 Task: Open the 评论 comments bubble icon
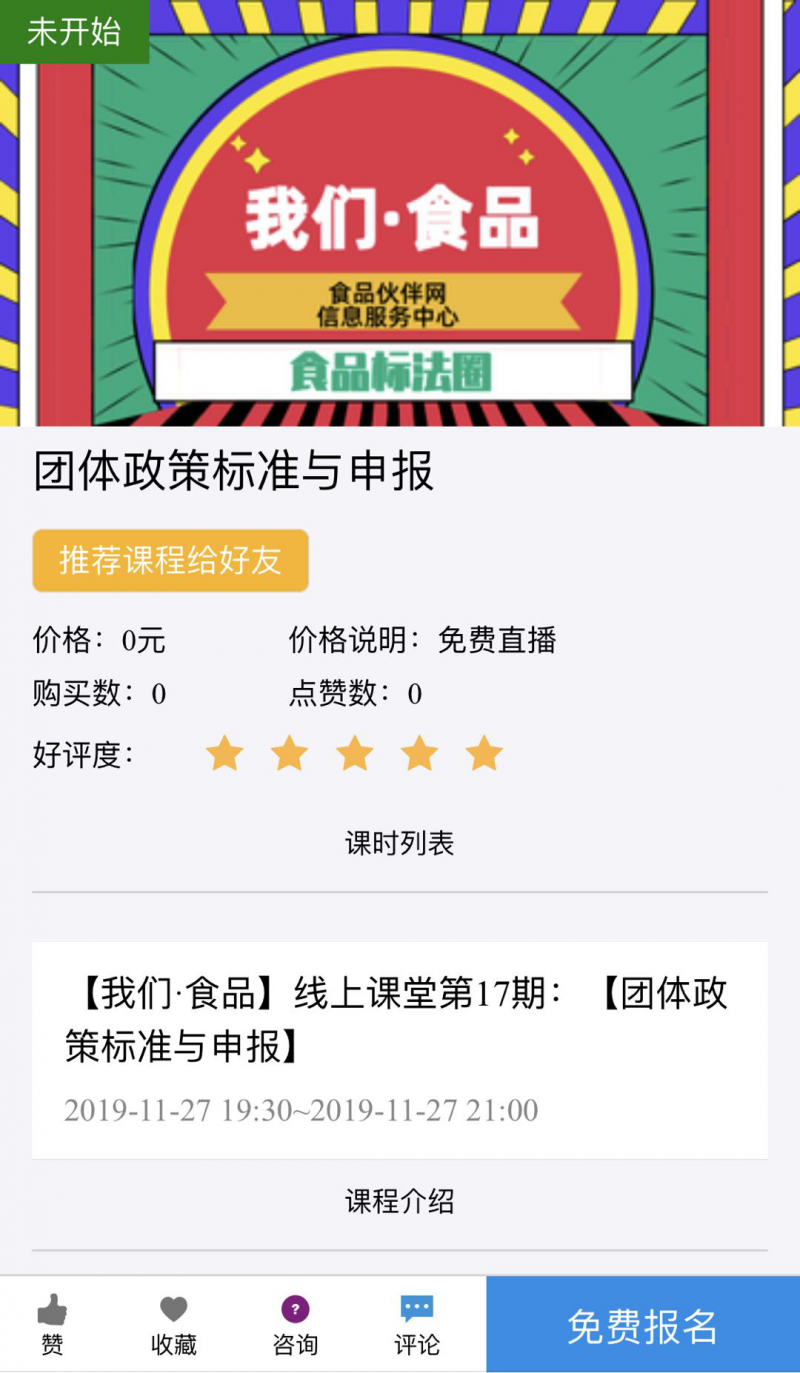pyautogui.click(x=415, y=1308)
